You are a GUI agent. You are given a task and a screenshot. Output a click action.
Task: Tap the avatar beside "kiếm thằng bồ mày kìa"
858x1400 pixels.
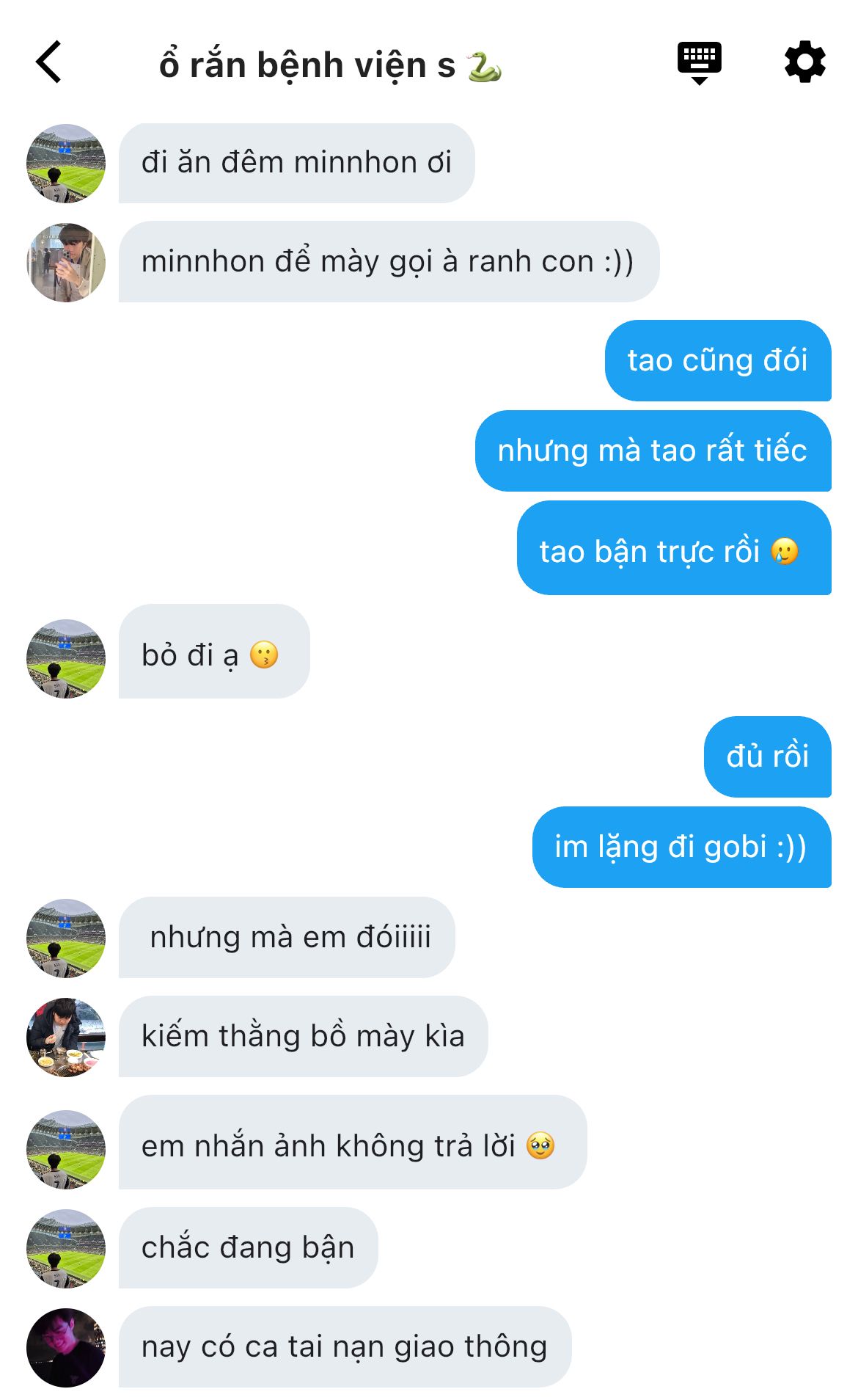coord(66,1038)
